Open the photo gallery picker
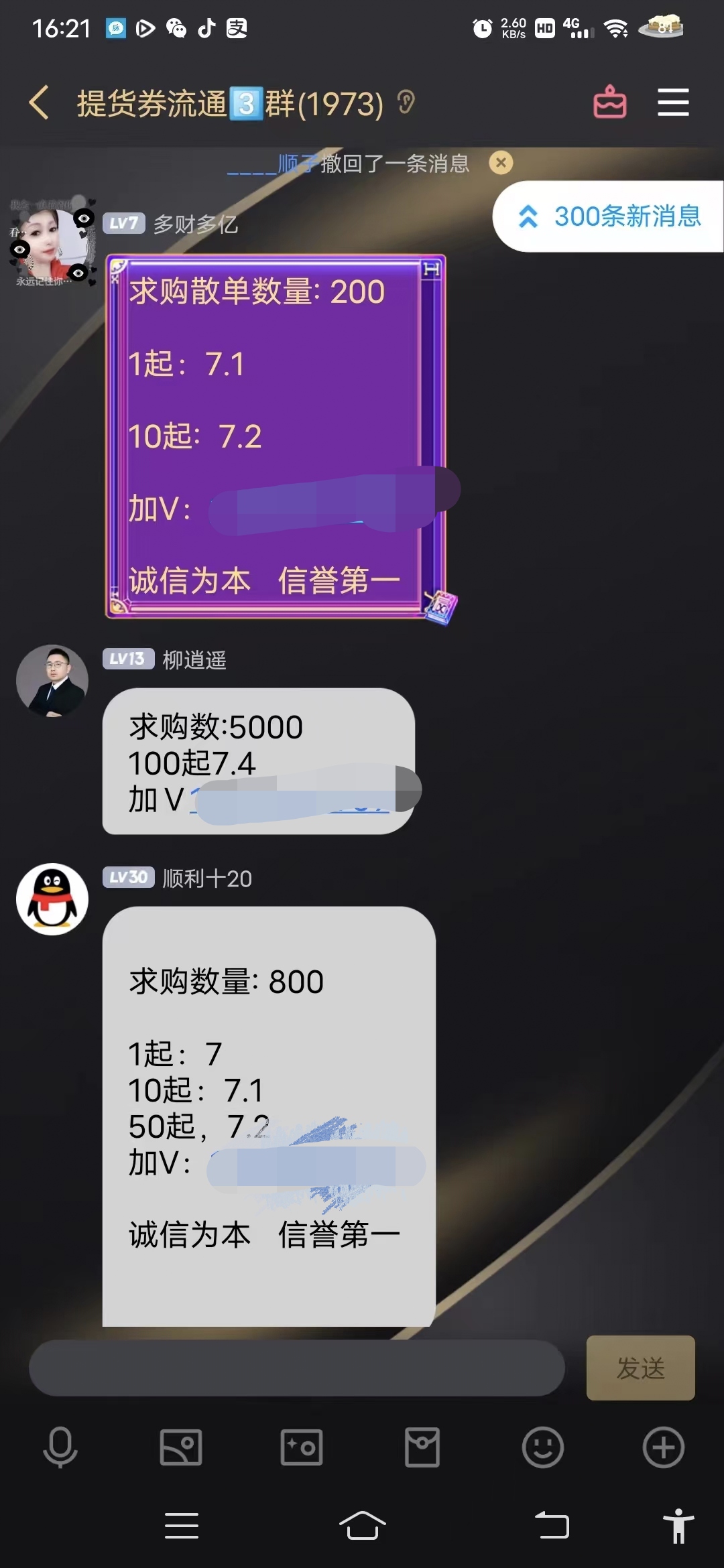The image size is (724, 1568). 181,1447
